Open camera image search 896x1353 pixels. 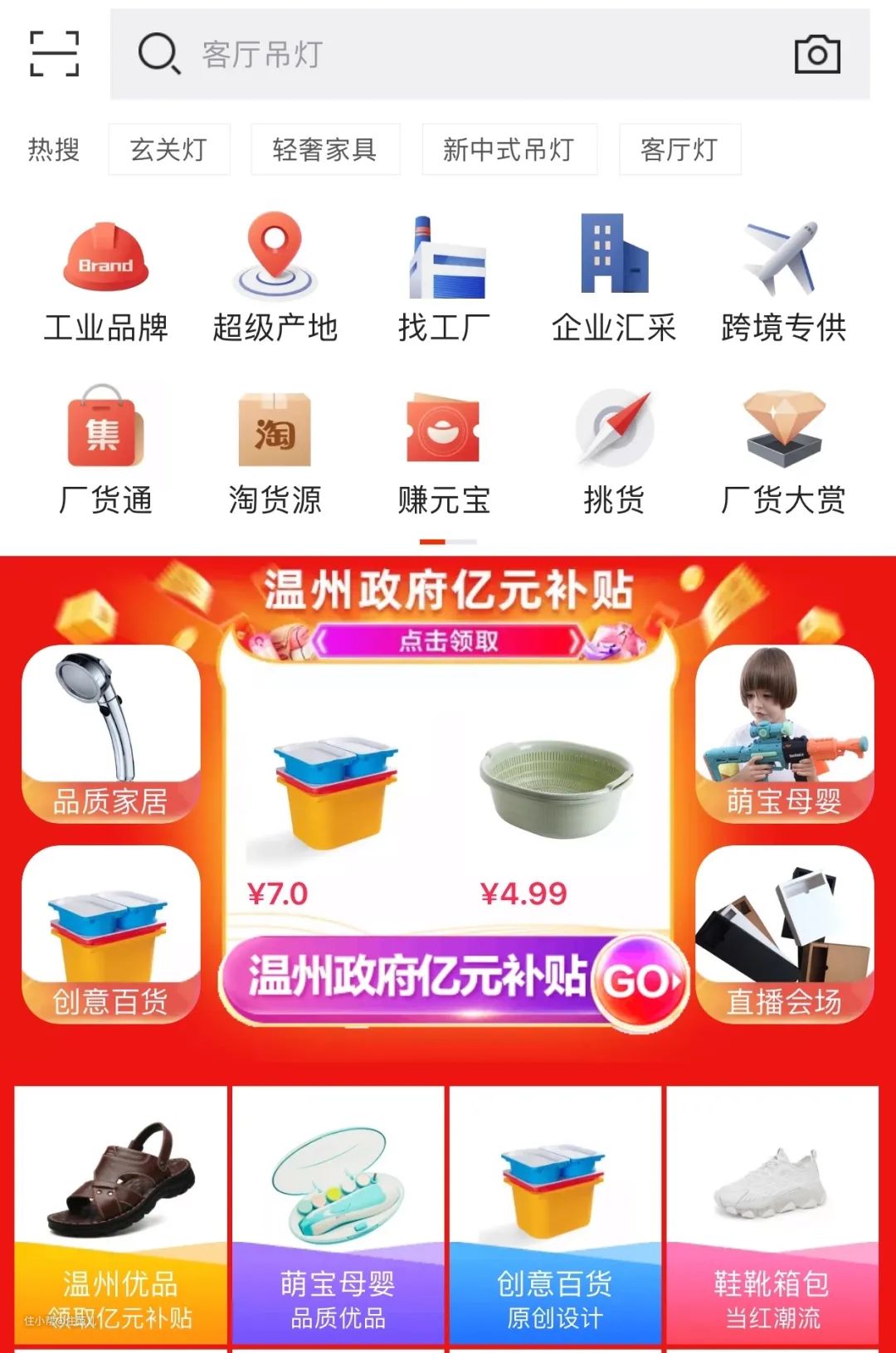tap(817, 55)
